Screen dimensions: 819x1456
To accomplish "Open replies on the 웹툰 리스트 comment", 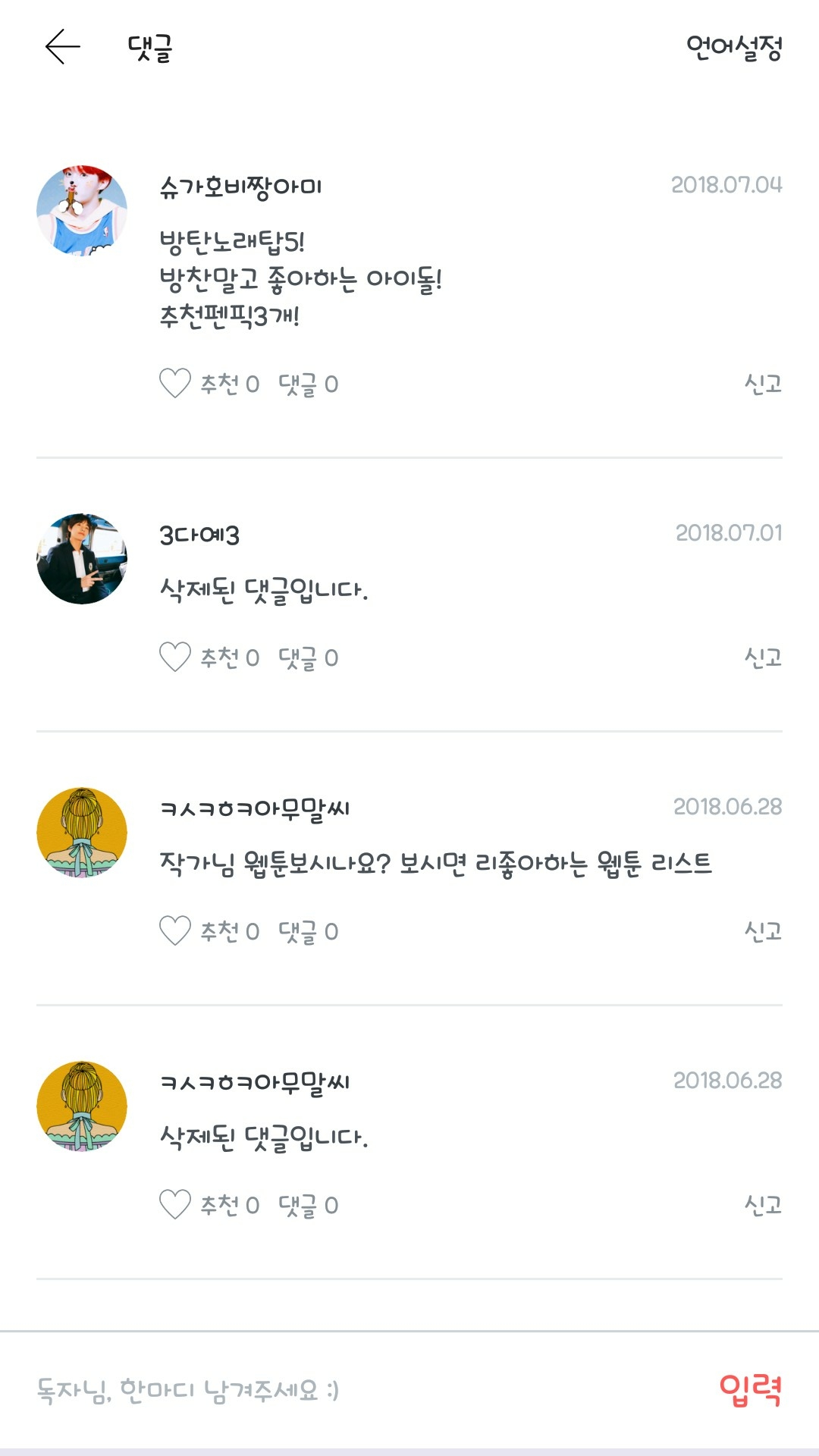I will coord(308,932).
